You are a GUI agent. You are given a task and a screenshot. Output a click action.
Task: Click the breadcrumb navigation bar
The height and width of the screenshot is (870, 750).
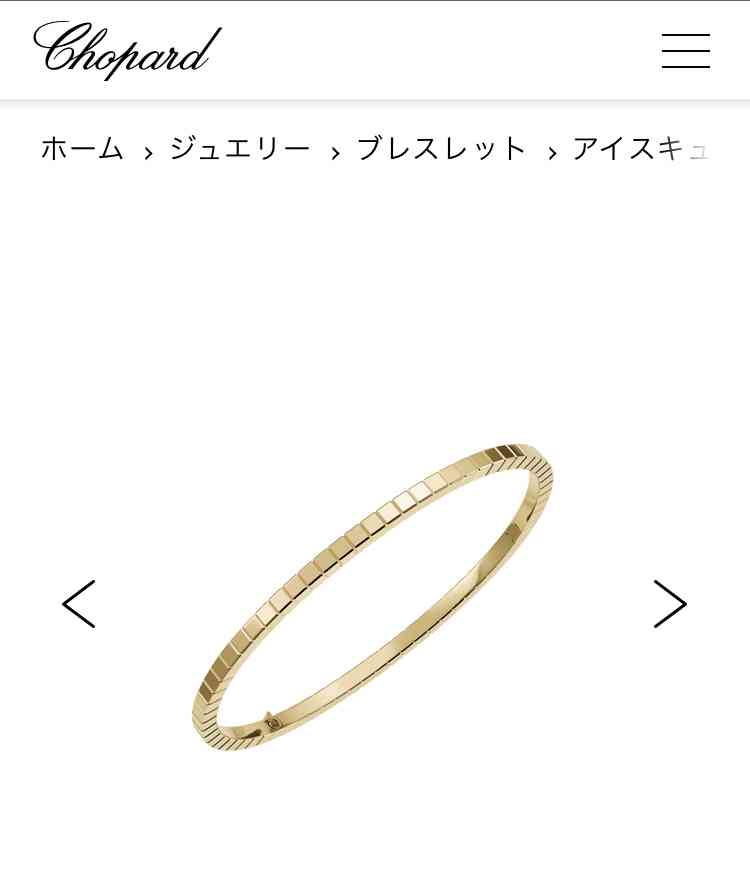point(375,148)
